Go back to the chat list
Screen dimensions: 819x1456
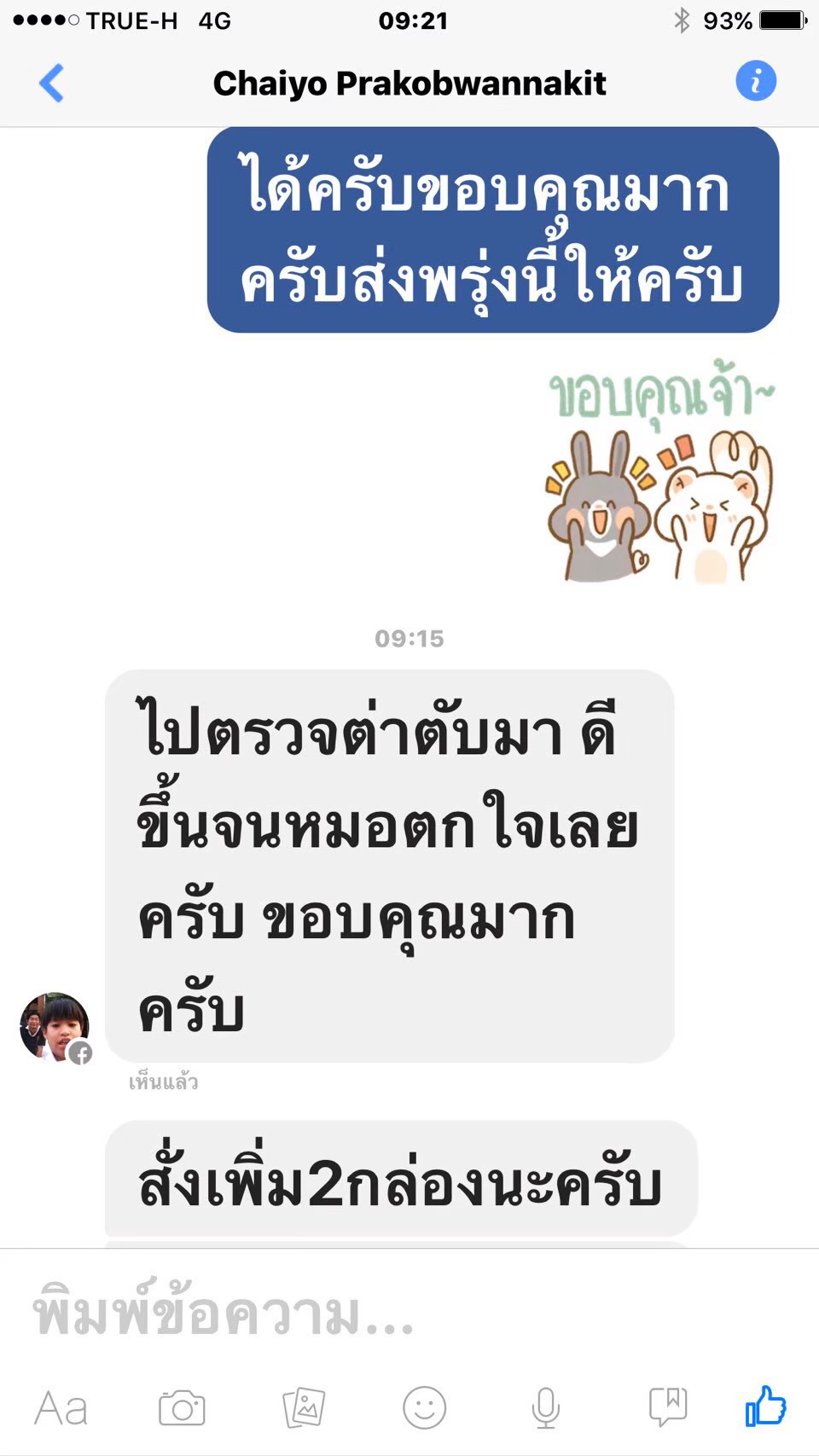point(51,83)
